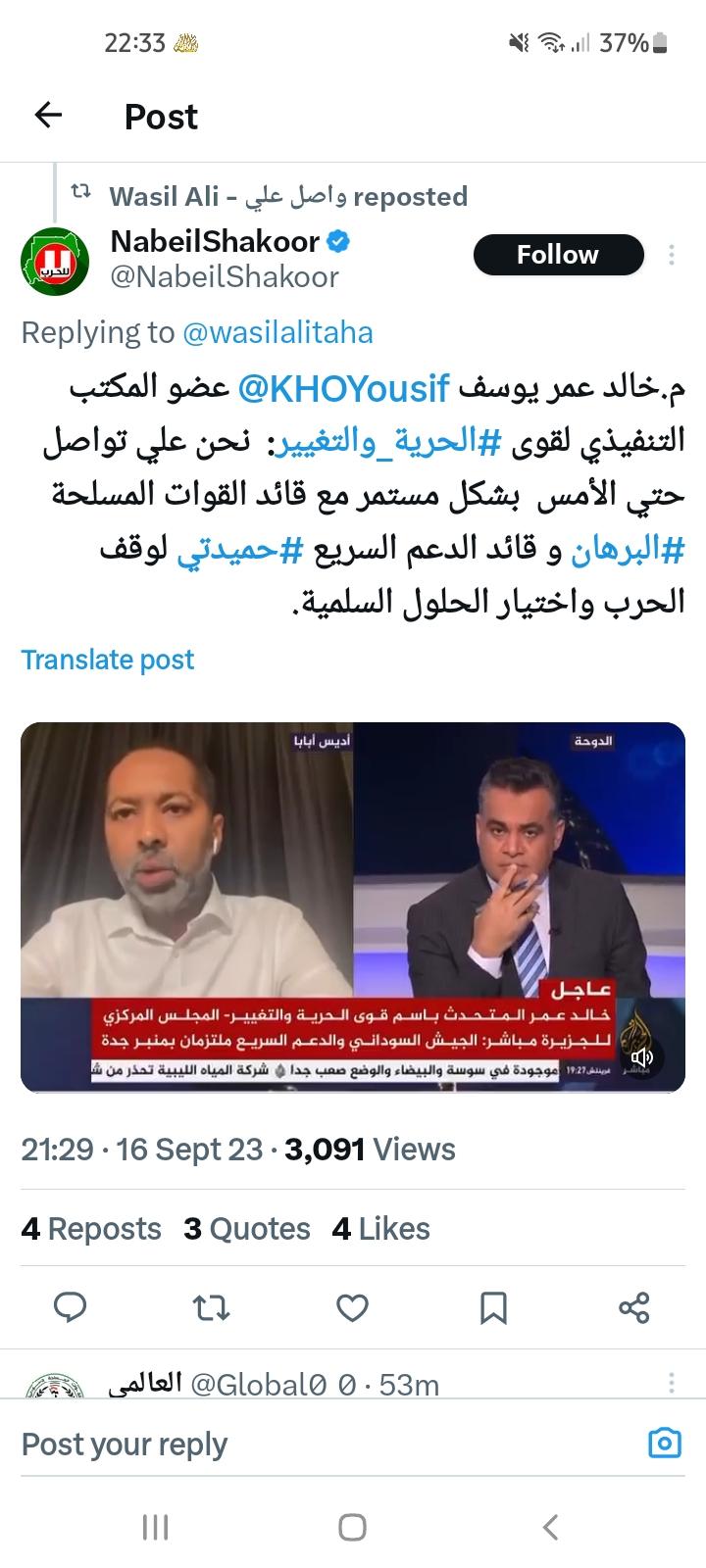Share this post

point(634,1307)
